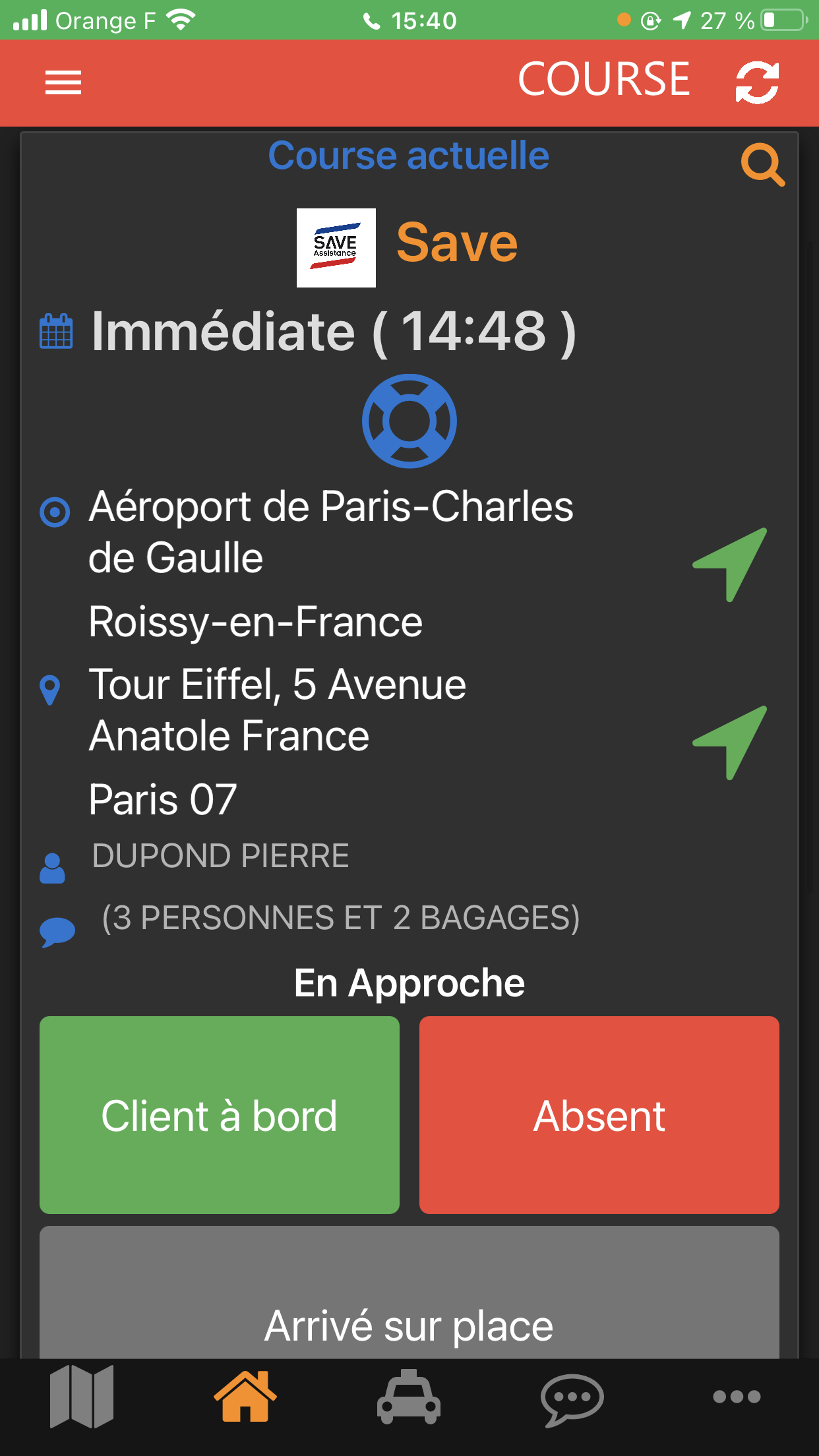Open the more options tab
This screenshot has width=819, height=1456.
737,1397
